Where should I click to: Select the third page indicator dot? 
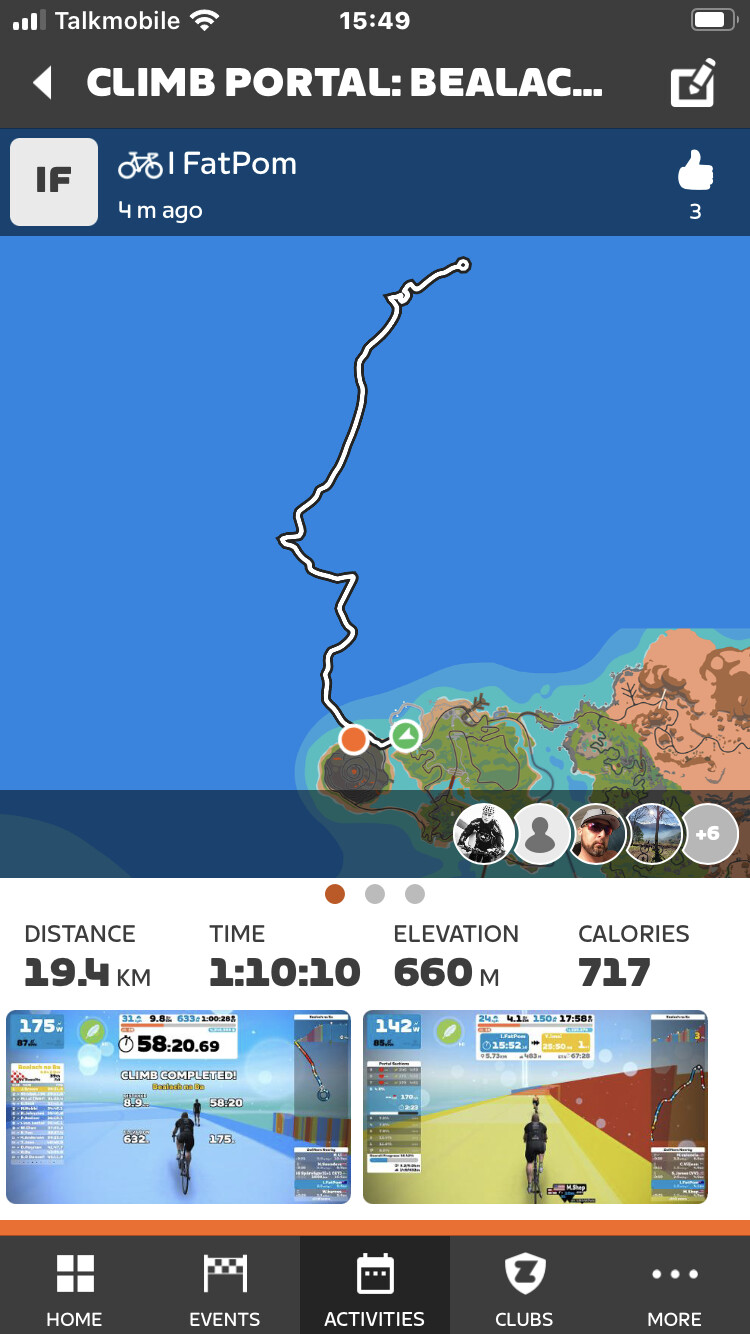pyautogui.click(x=415, y=894)
